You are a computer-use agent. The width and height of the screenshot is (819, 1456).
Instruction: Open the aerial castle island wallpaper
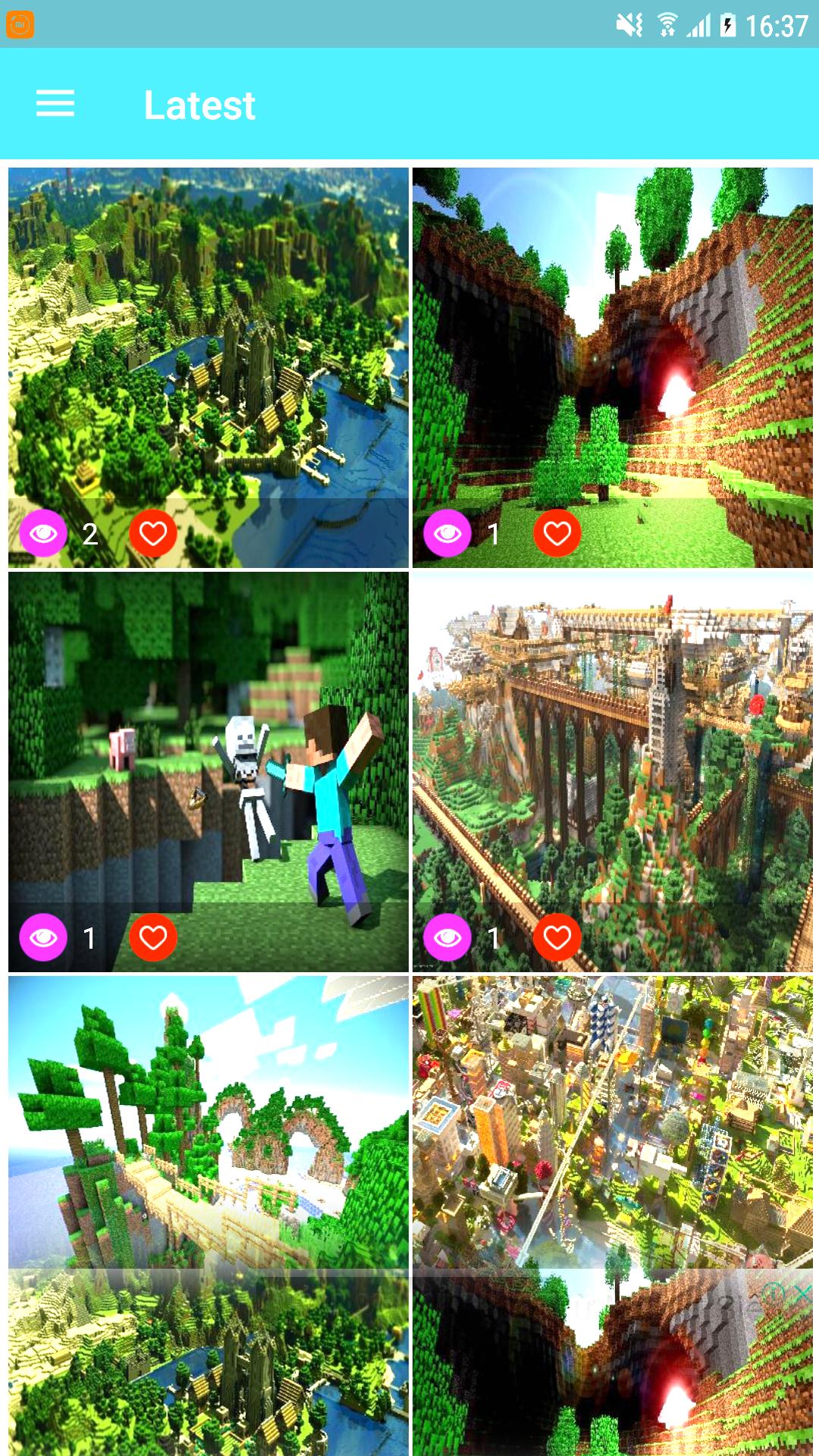(209, 334)
